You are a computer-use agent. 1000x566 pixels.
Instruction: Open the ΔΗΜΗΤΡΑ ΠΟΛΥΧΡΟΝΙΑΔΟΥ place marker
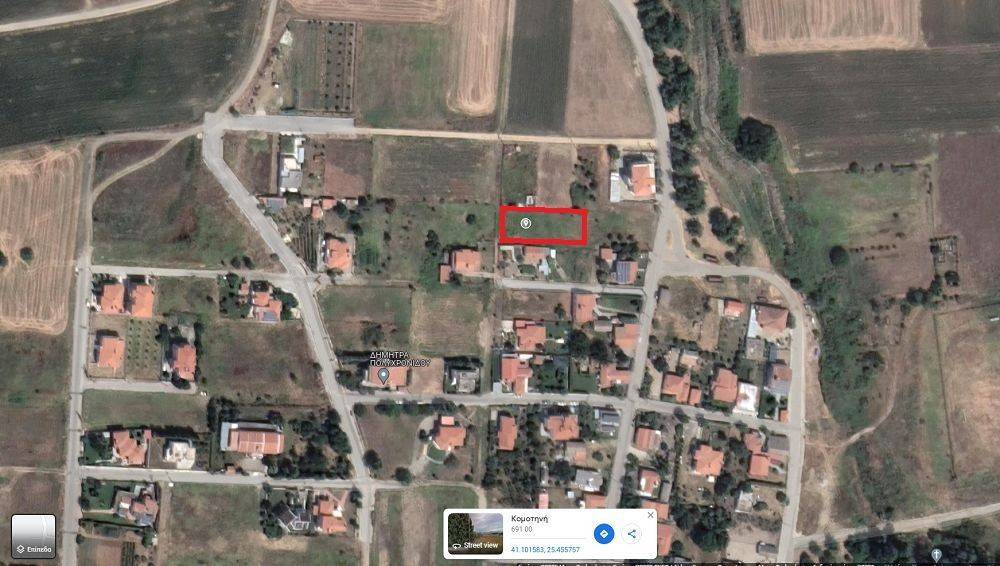point(383,375)
